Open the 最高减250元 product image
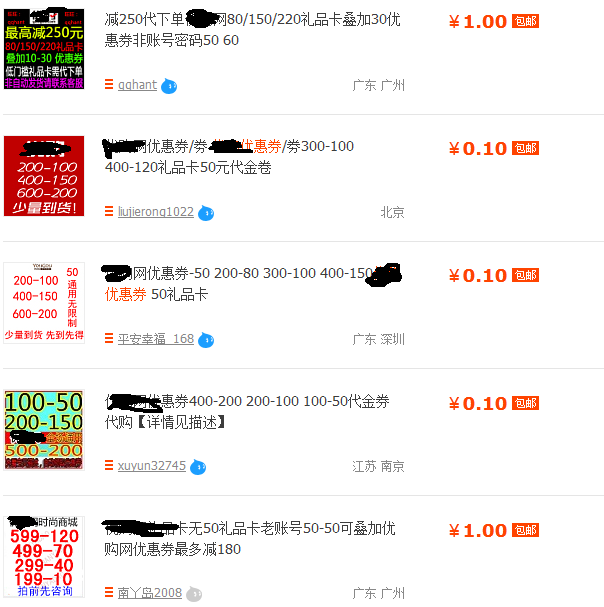The width and height of the screenshot is (604, 607). pyautogui.click(x=44, y=46)
